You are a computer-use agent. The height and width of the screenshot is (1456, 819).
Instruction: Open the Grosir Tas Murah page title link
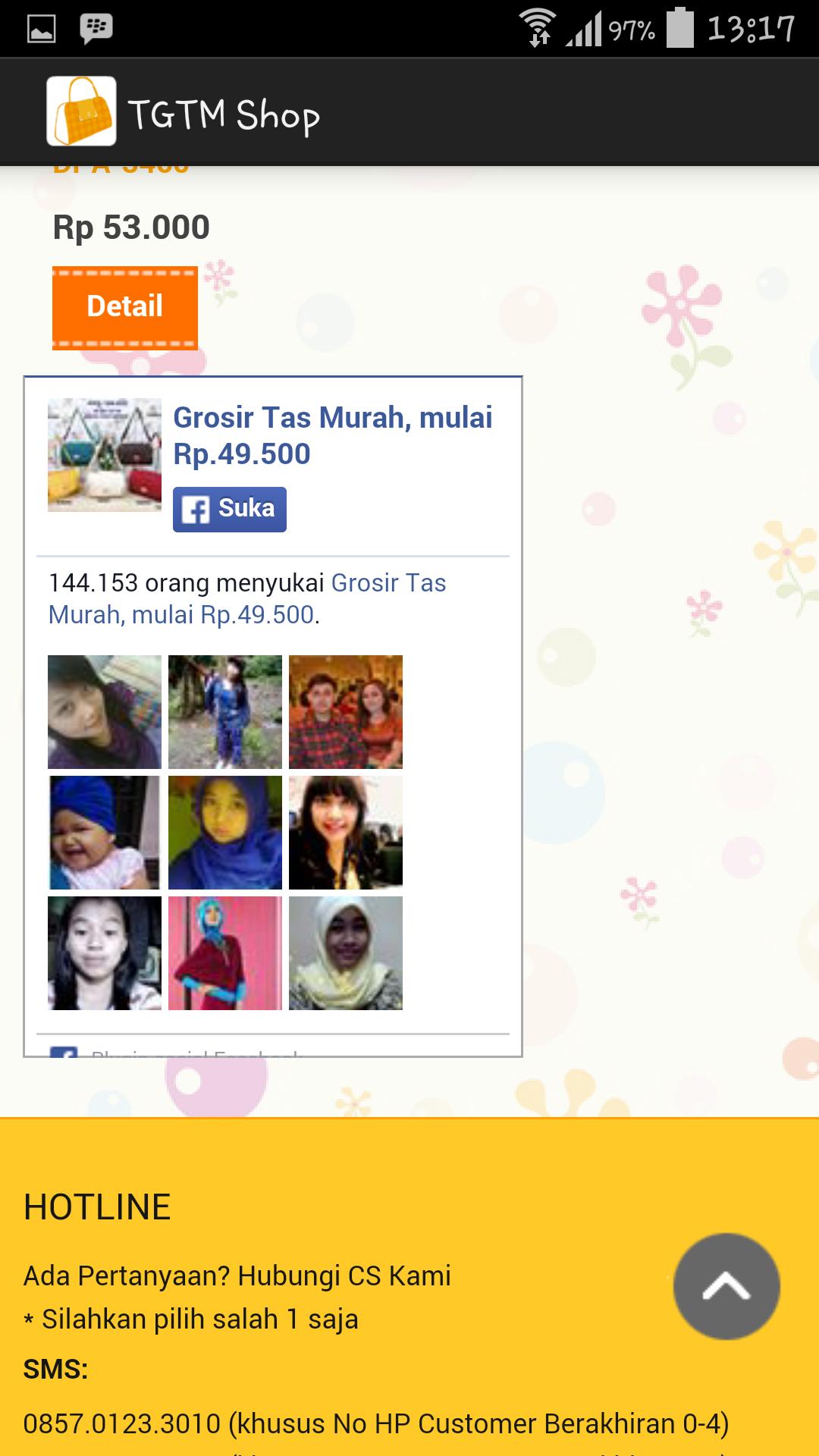[332, 435]
